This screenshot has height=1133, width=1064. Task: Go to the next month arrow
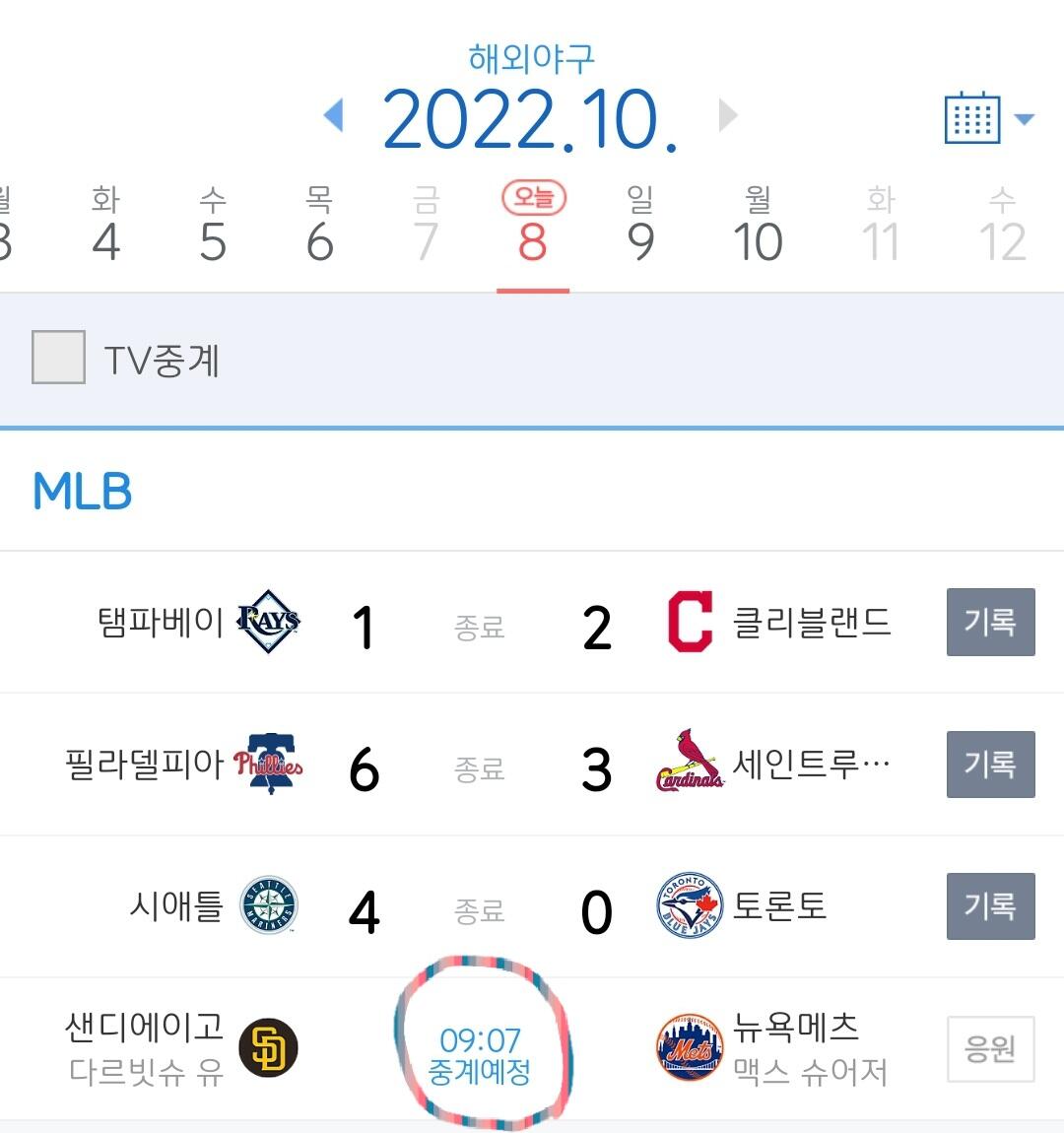728,116
